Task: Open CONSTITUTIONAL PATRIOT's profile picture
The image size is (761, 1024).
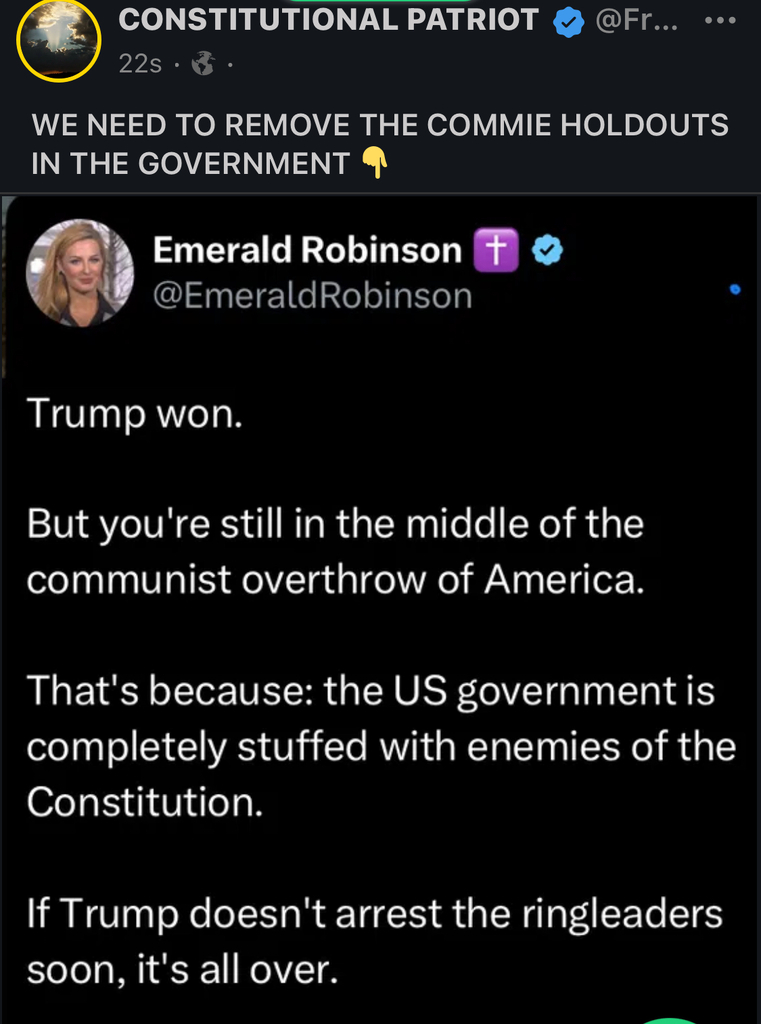Action: coord(59,39)
